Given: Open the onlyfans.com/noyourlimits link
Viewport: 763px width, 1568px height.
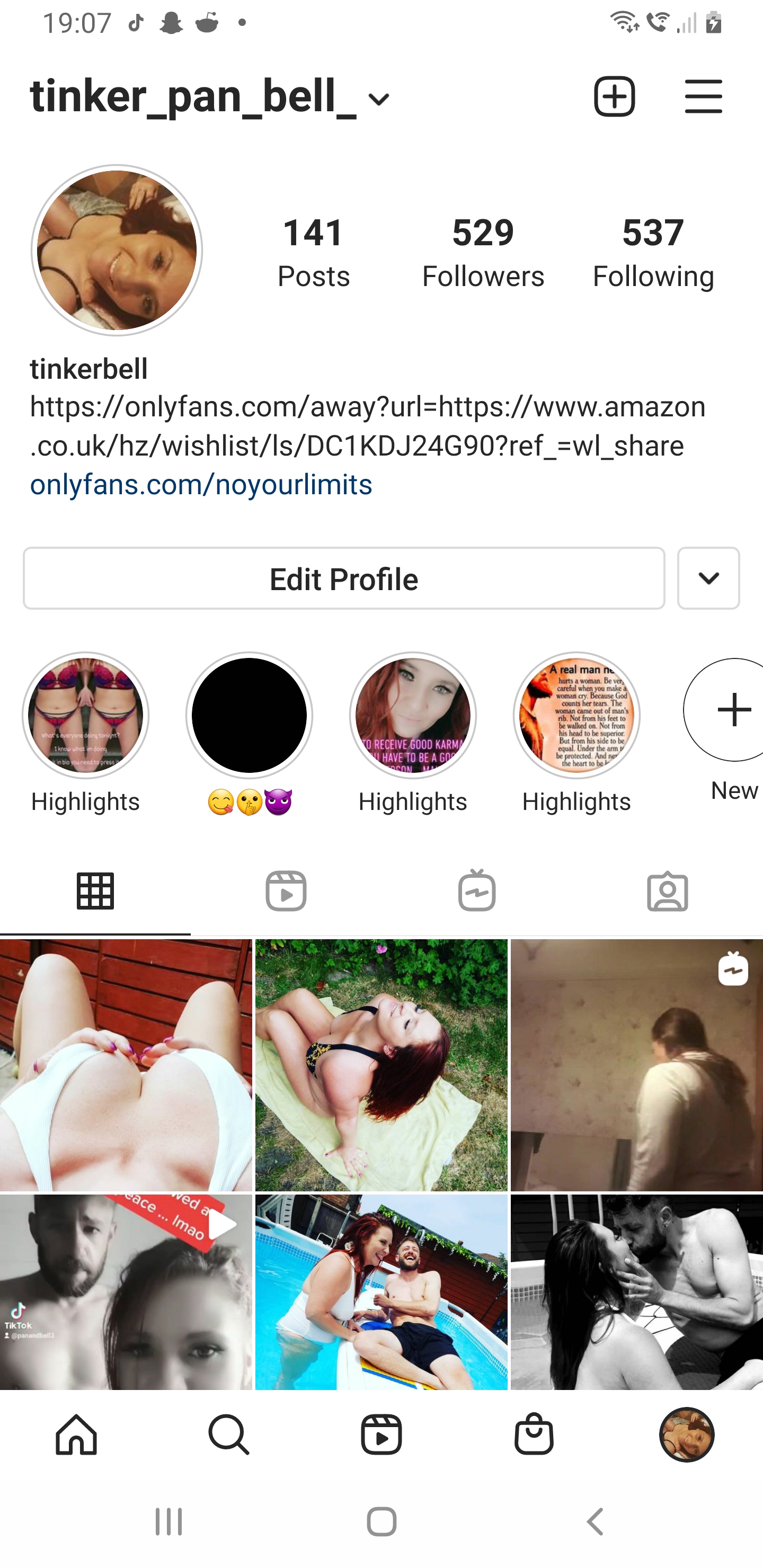Looking at the screenshot, I should pyautogui.click(x=200, y=485).
